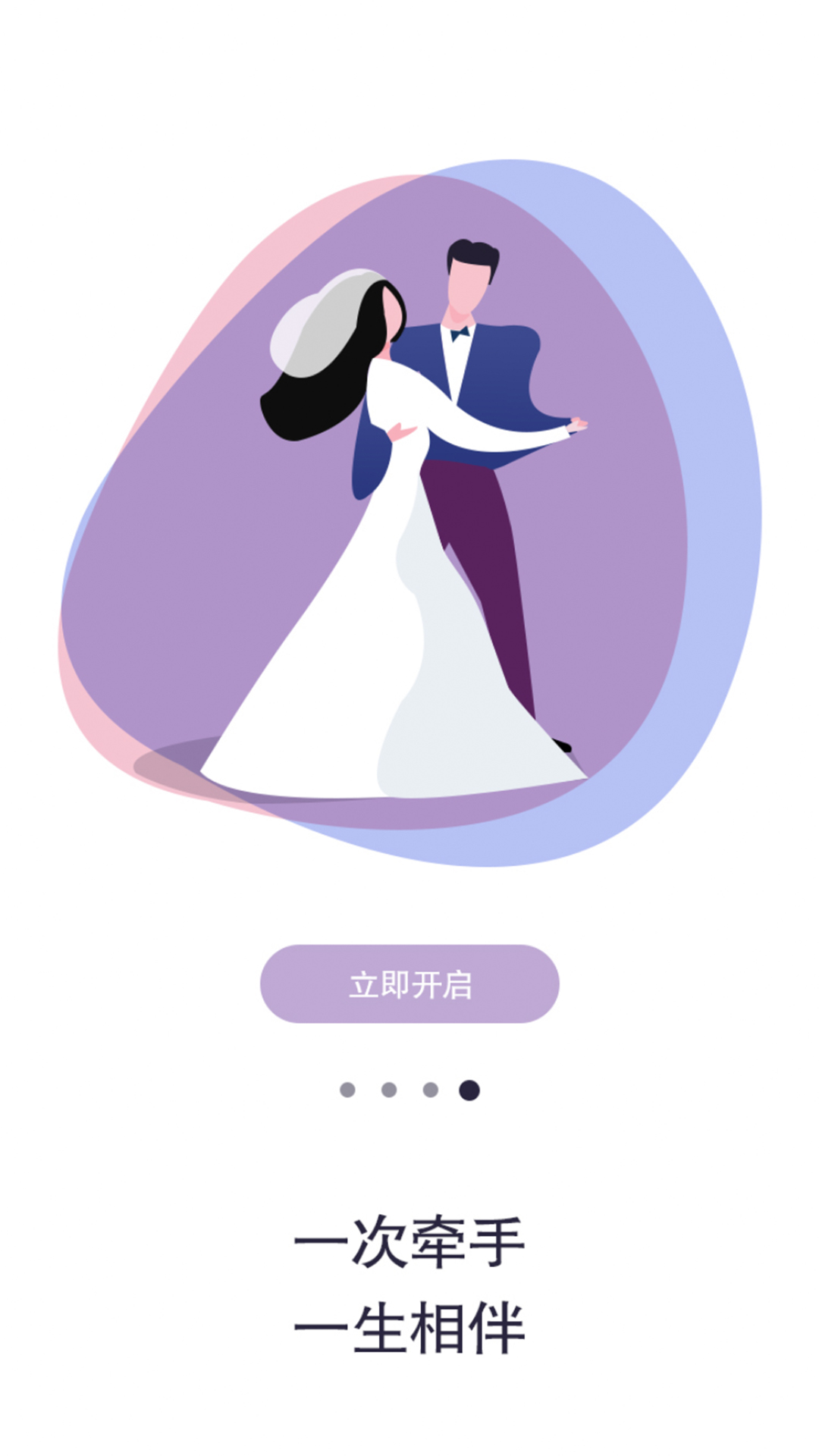Tap the 立即开启 start button
The height and width of the screenshot is (1456, 819).
coord(409,984)
